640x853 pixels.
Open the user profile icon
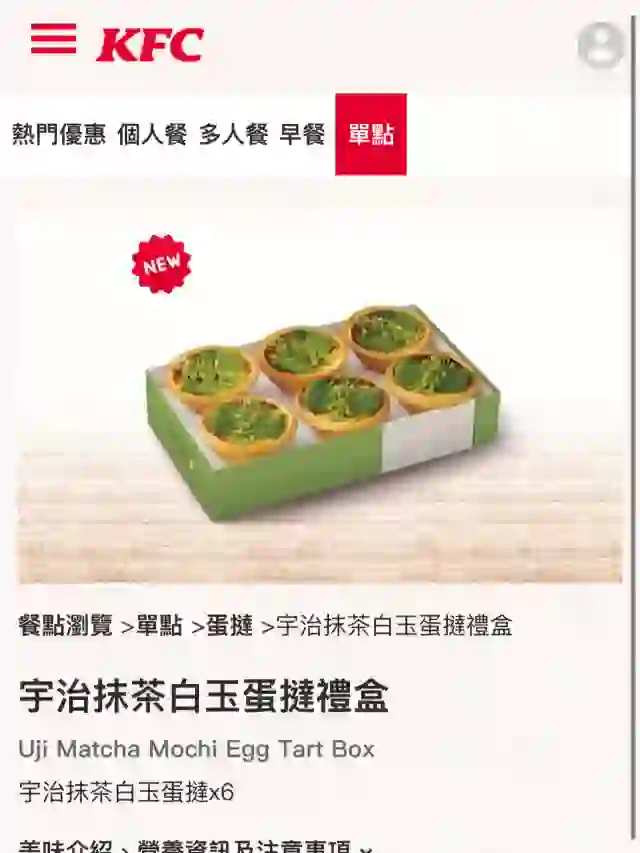(601, 45)
